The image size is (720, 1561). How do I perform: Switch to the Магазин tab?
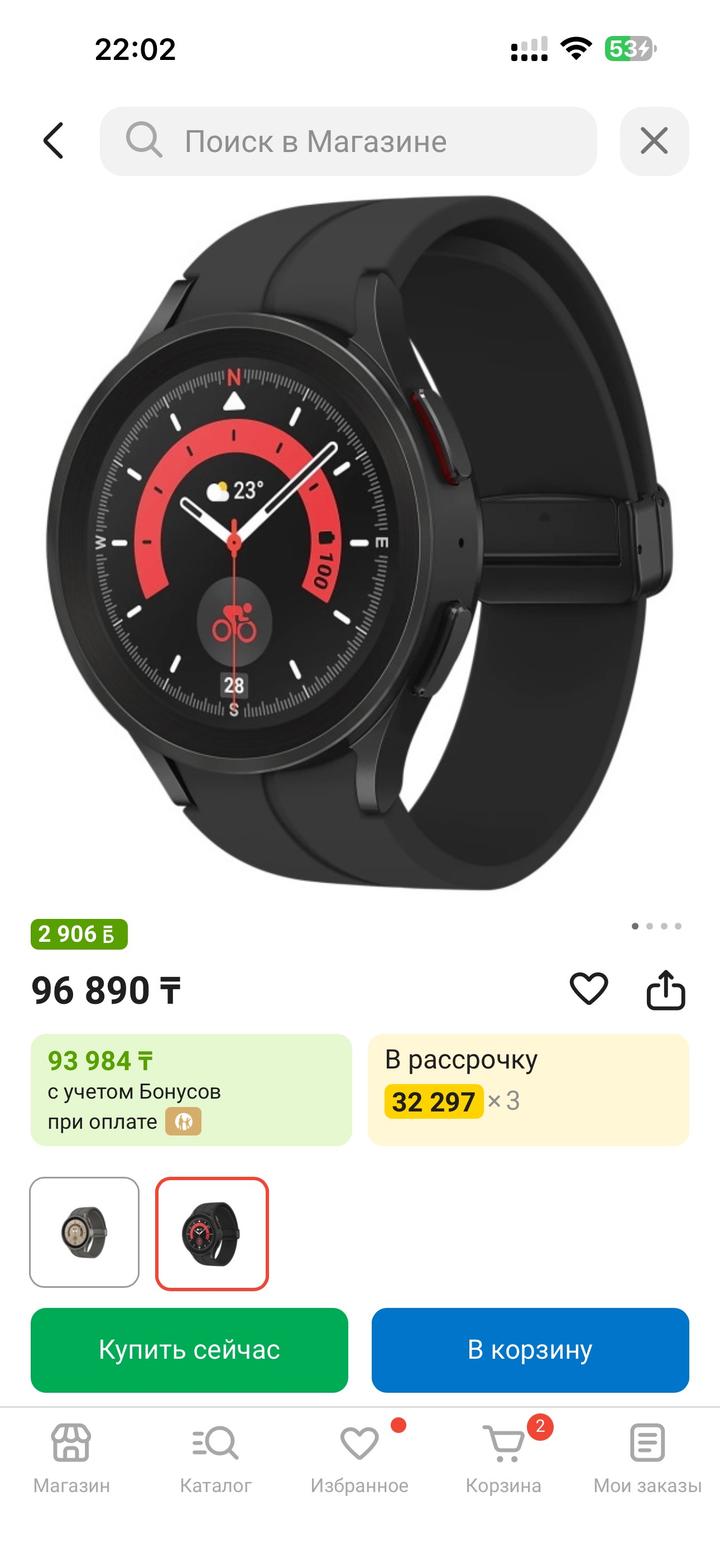click(71, 1458)
